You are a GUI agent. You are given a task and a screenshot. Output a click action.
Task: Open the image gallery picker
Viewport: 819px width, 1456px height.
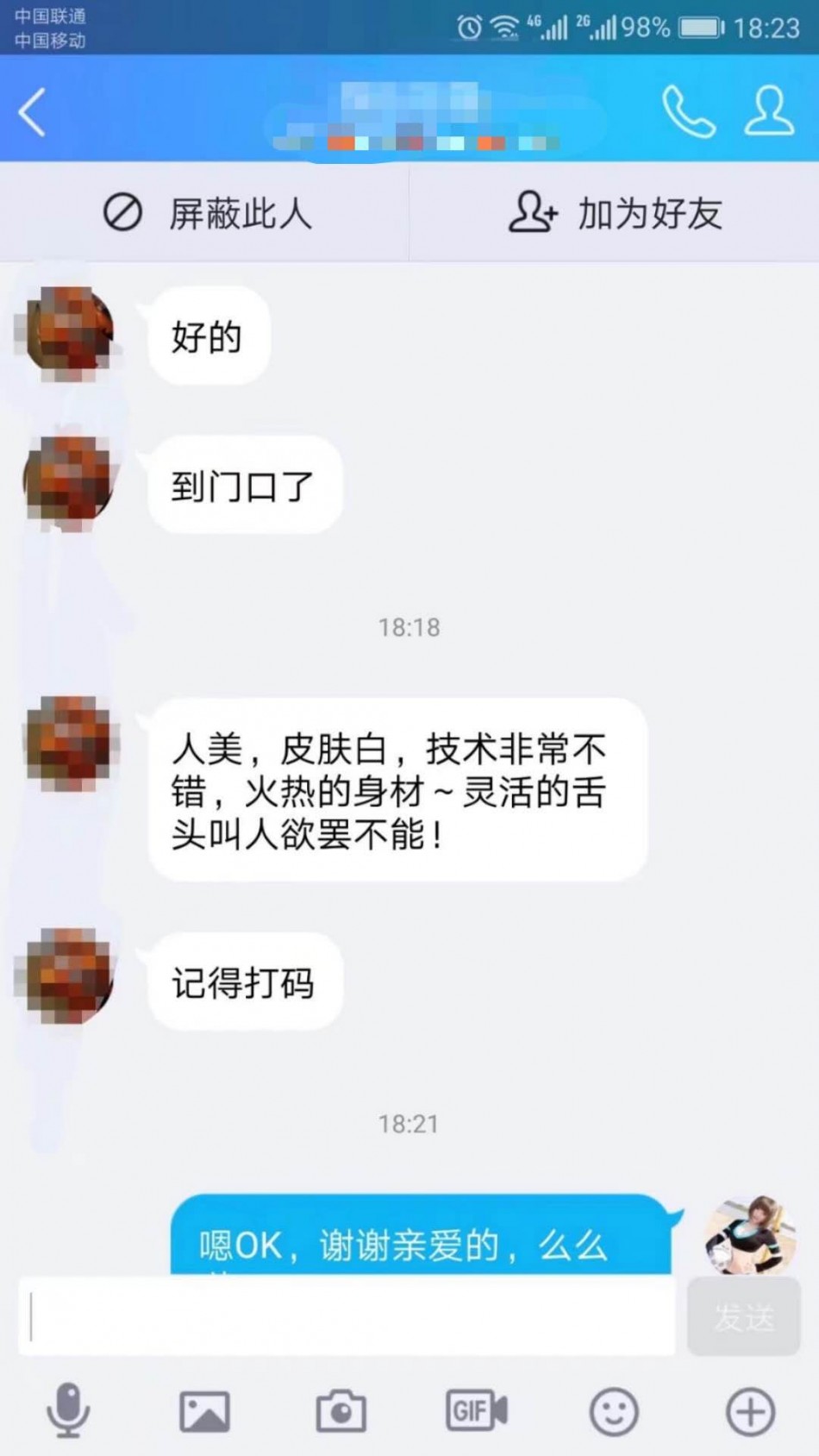[204, 1412]
